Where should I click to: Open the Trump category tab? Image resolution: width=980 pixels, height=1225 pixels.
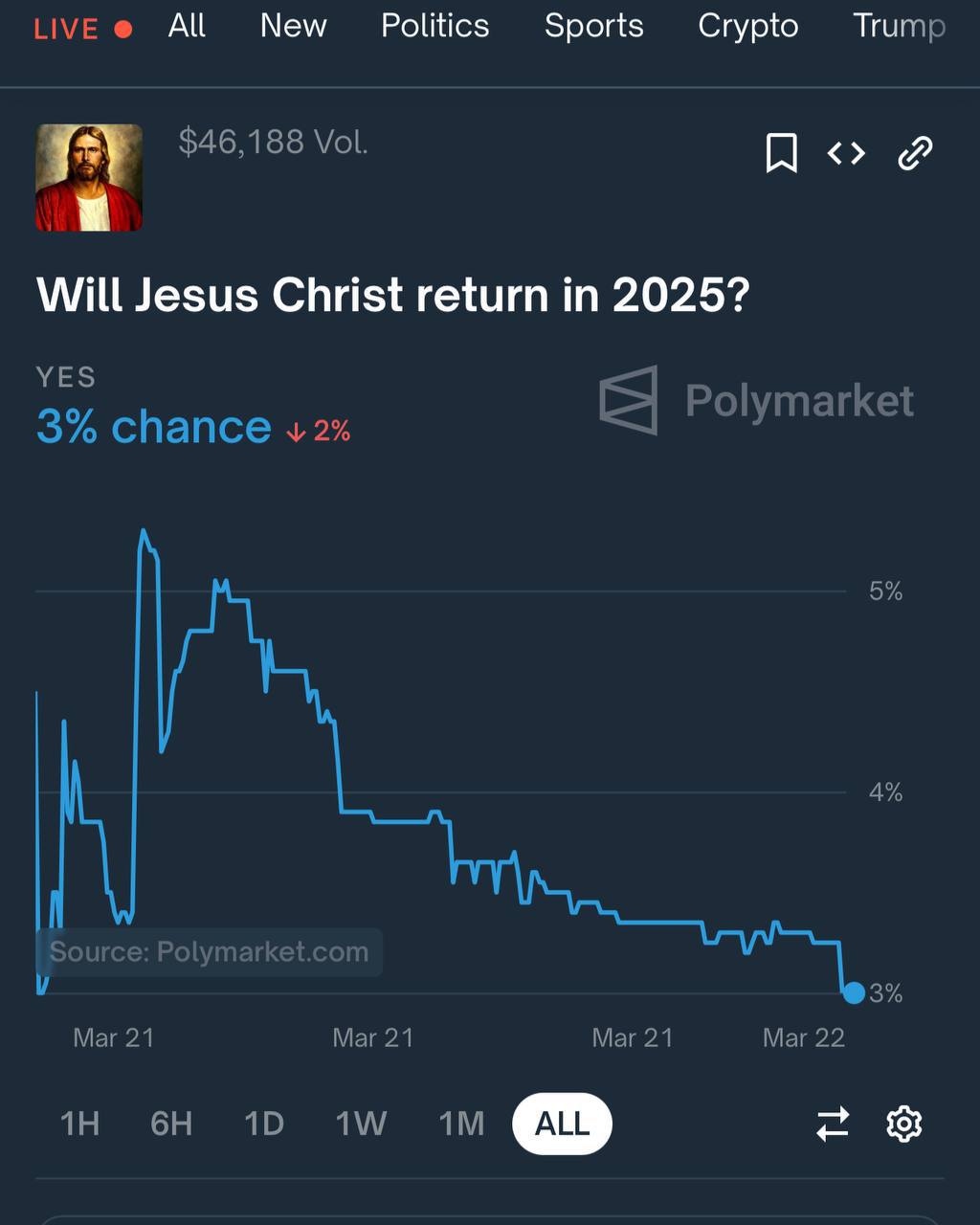tap(899, 26)
